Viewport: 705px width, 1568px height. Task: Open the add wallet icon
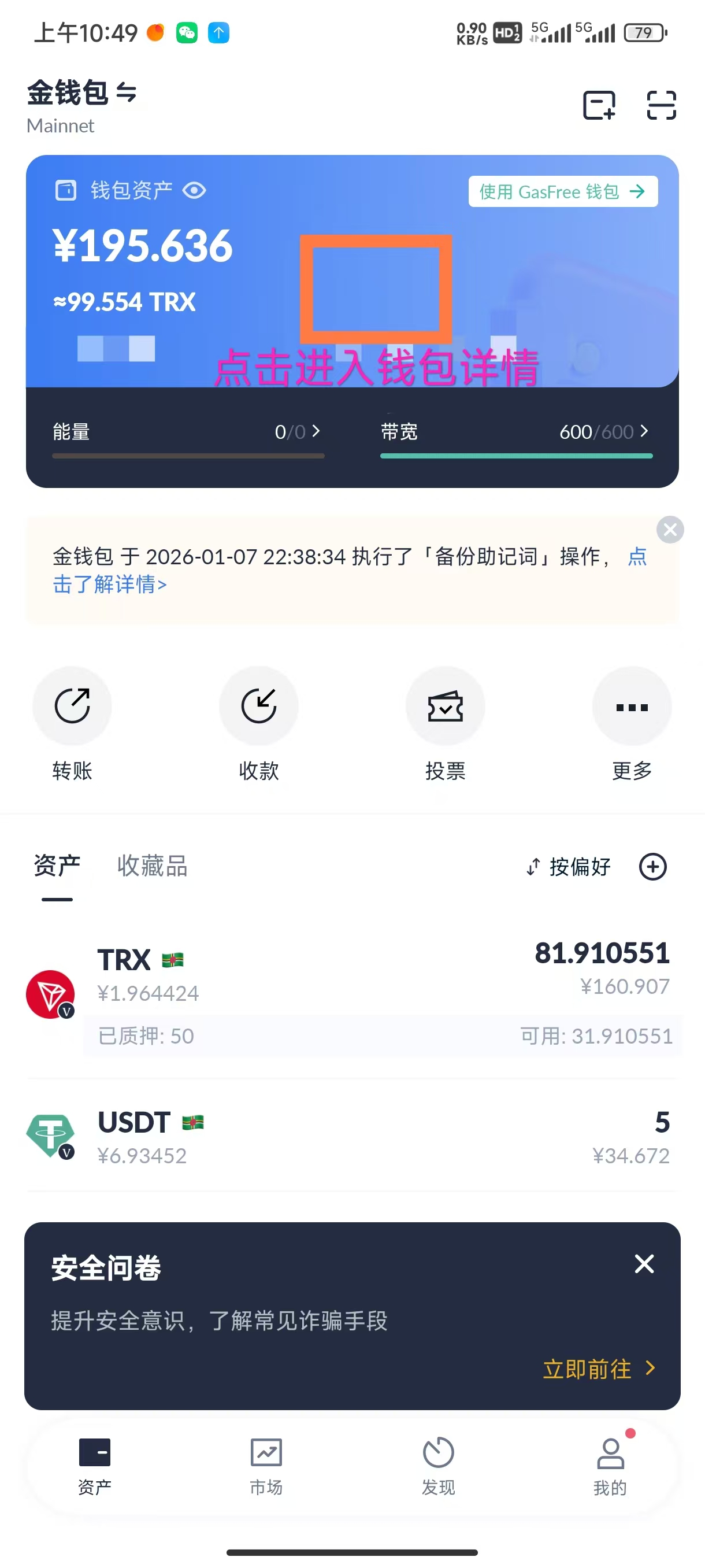click(599, 105)
